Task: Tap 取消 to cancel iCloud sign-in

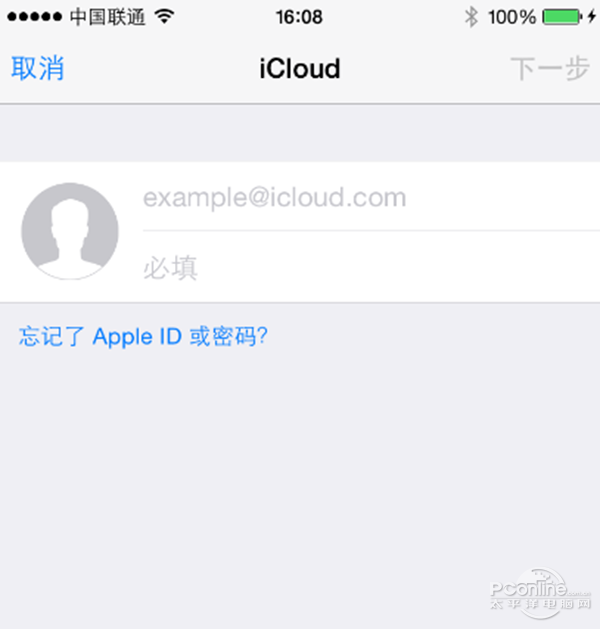Action: [38, 68]
